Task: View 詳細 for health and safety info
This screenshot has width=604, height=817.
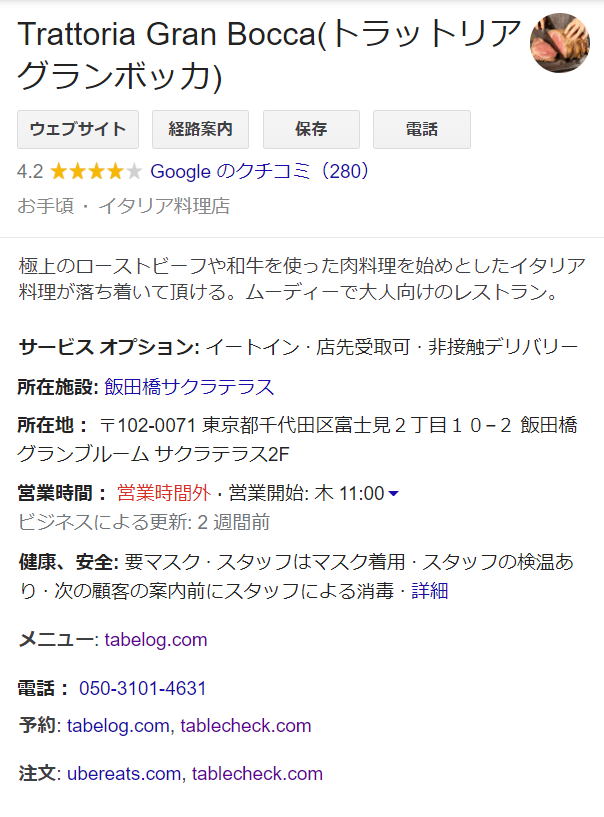Action: tap(430, 590)
